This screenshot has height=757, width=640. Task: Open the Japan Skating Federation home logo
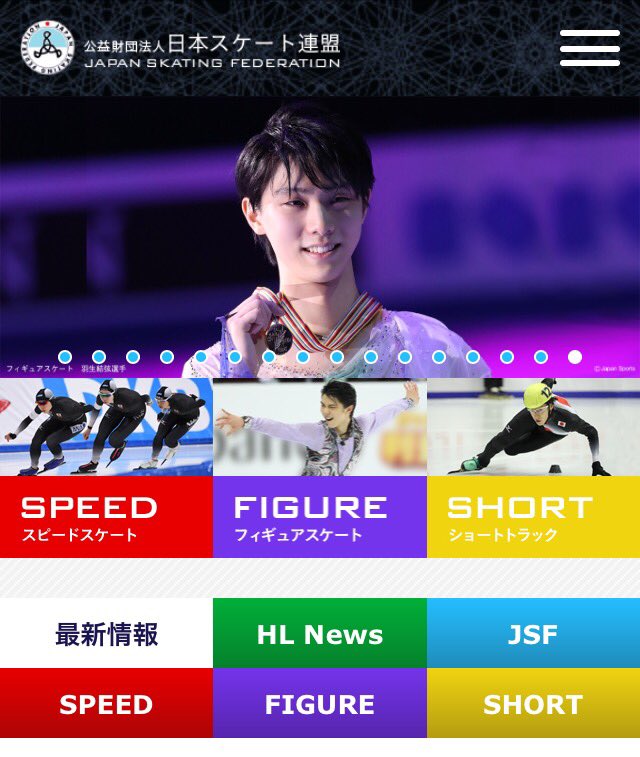coord(182,49)
